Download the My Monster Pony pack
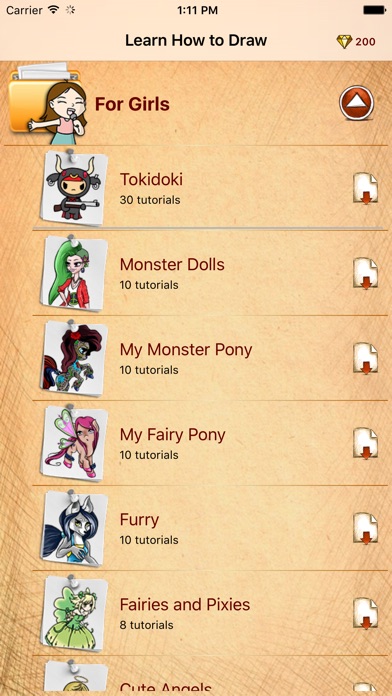The height and width of the screenshot is (696, 392). coord(365,358)
